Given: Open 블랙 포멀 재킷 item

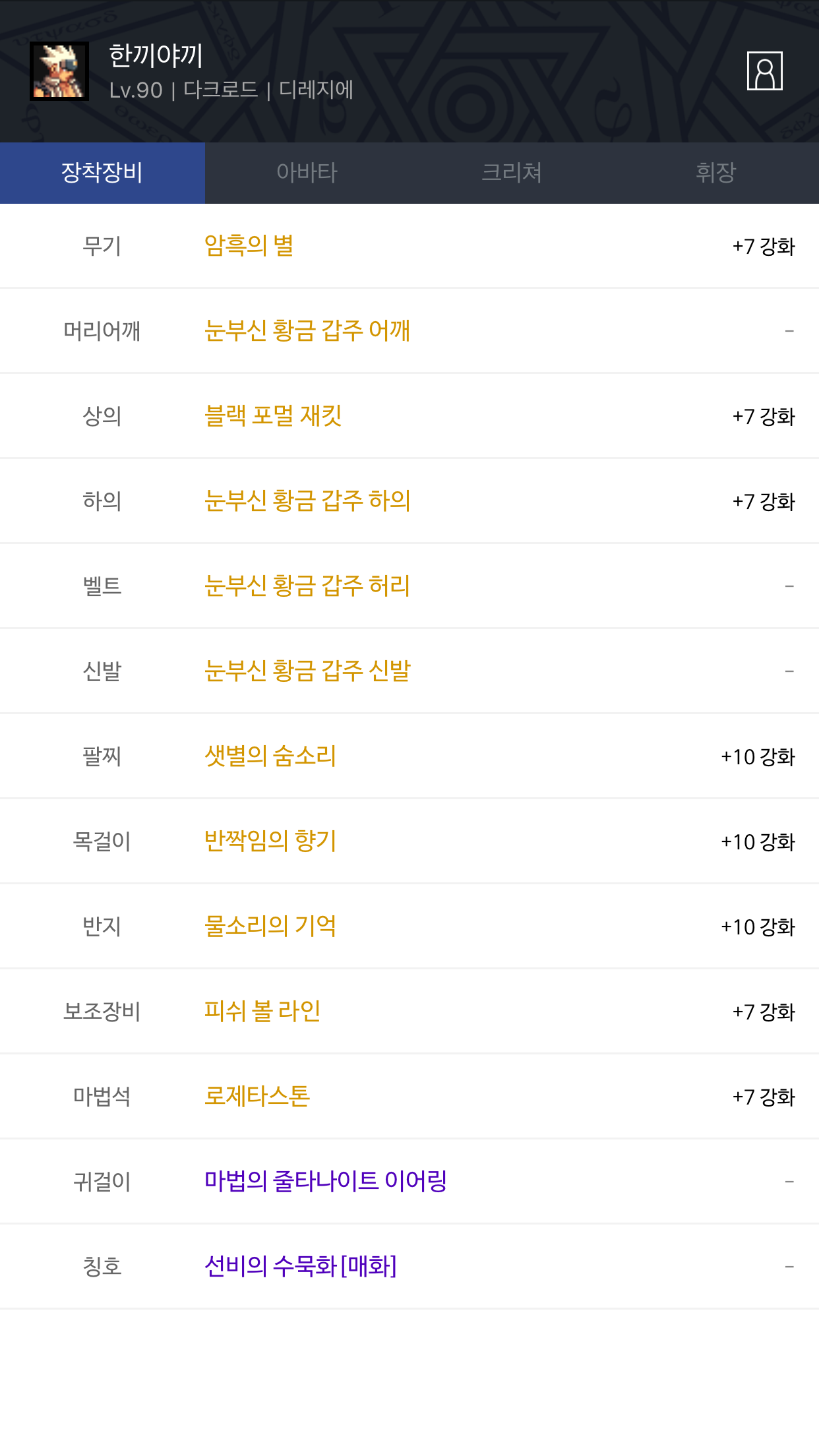Looking at the screenshot, I should pos(273,416).
